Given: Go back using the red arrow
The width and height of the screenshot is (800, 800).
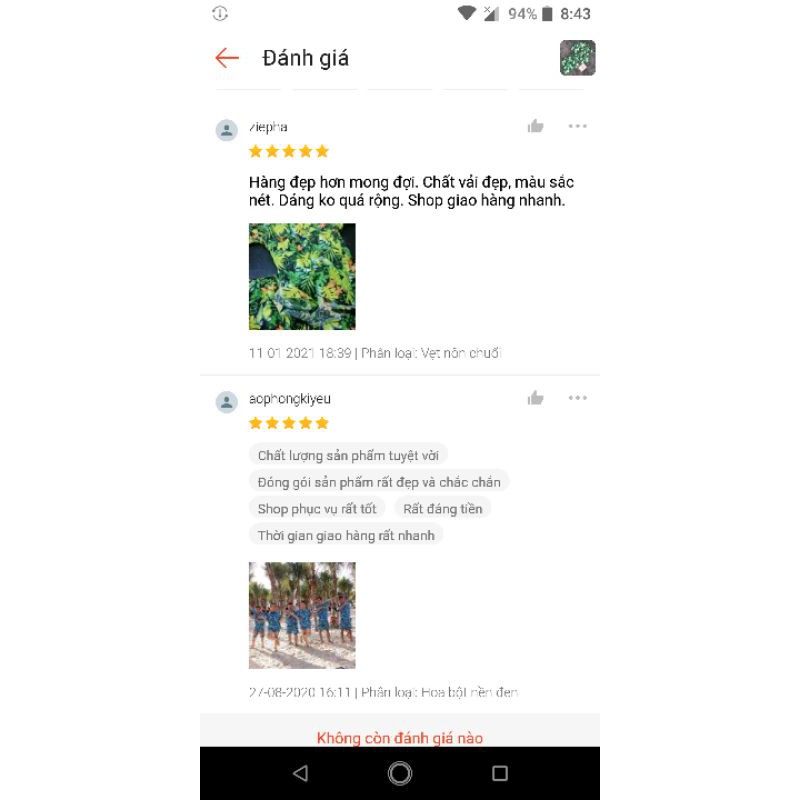Looking at the screenshot, I should pos(227,58).
